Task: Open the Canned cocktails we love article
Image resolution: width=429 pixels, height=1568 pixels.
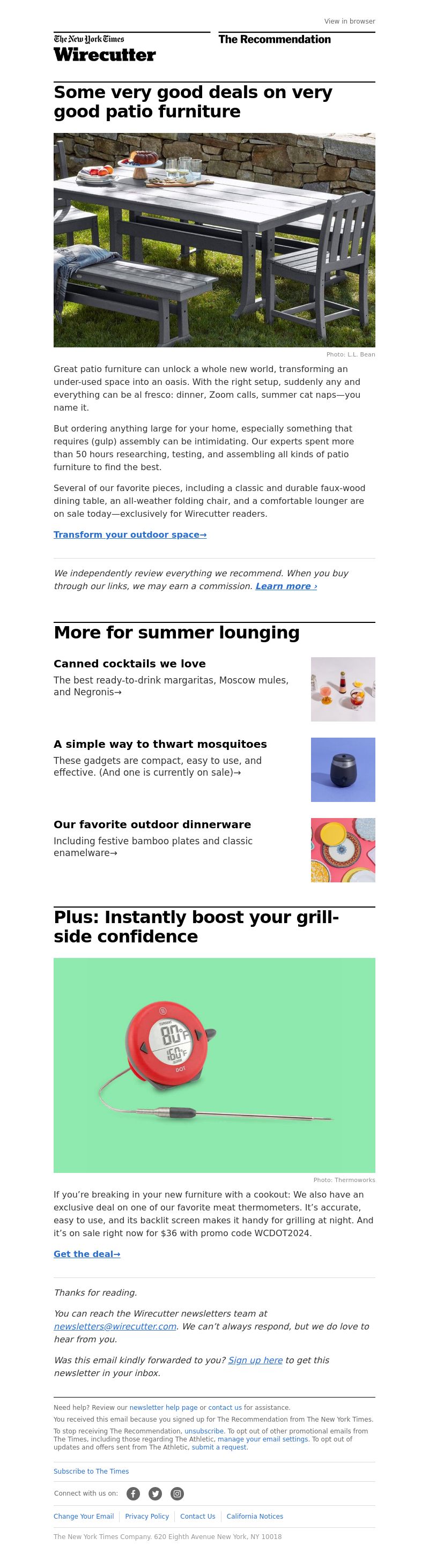Action: (x=130, y=664)
